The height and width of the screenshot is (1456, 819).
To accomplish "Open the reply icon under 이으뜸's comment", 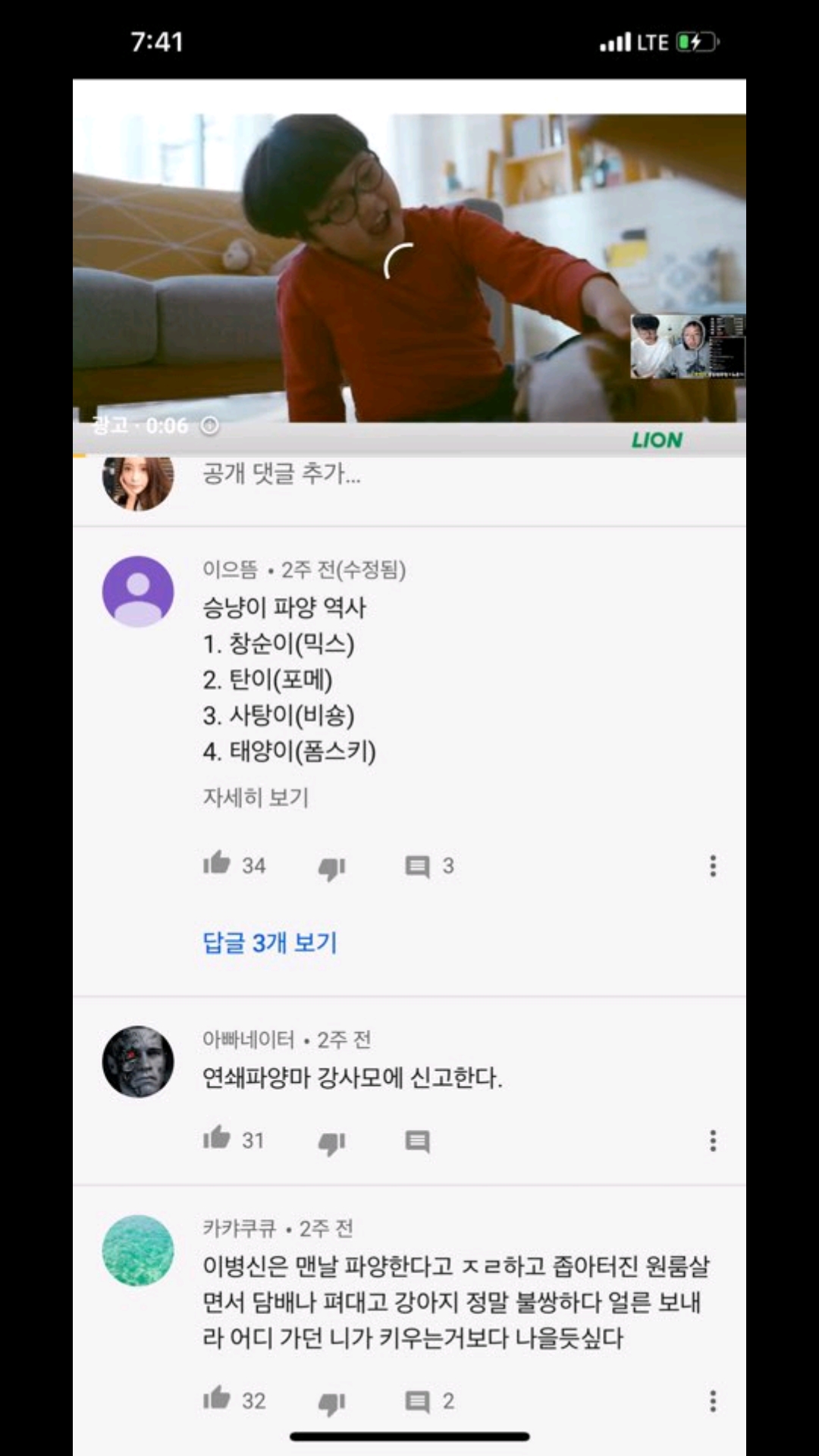I will [x=418, y=866].
